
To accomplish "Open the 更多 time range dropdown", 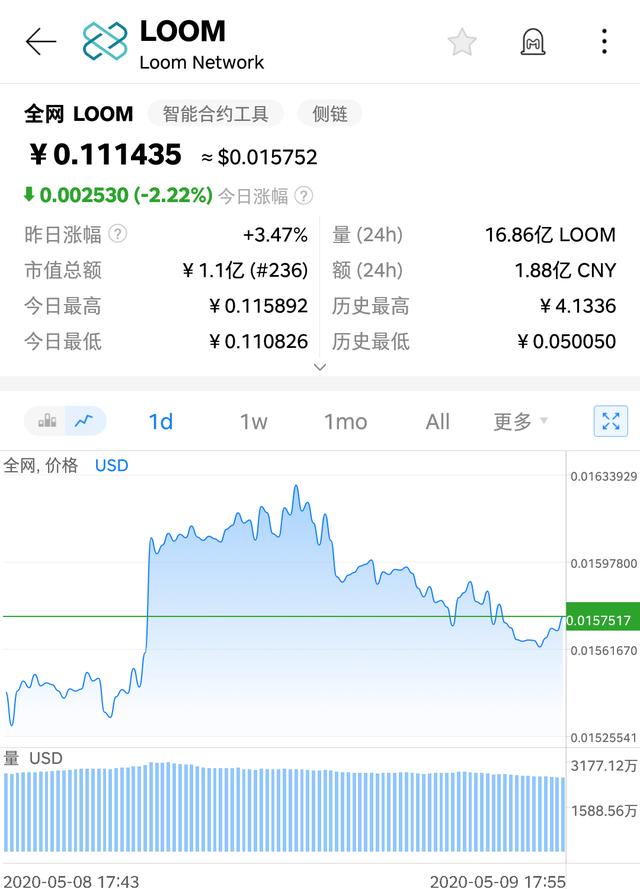I will coord(520,422).
